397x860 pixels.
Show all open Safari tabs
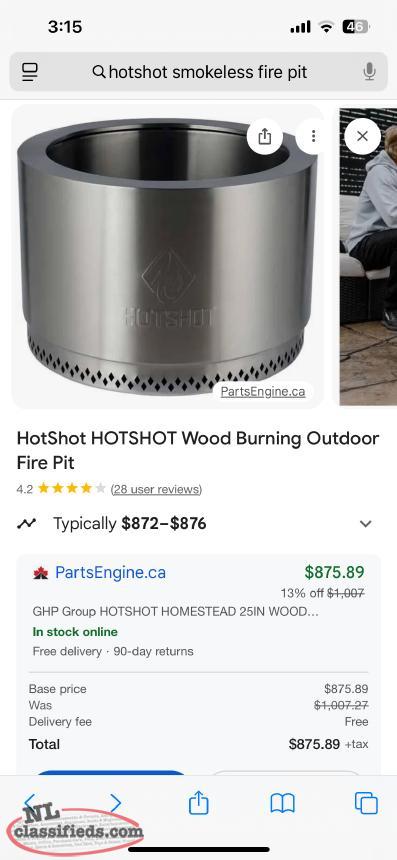coord(366,804)
